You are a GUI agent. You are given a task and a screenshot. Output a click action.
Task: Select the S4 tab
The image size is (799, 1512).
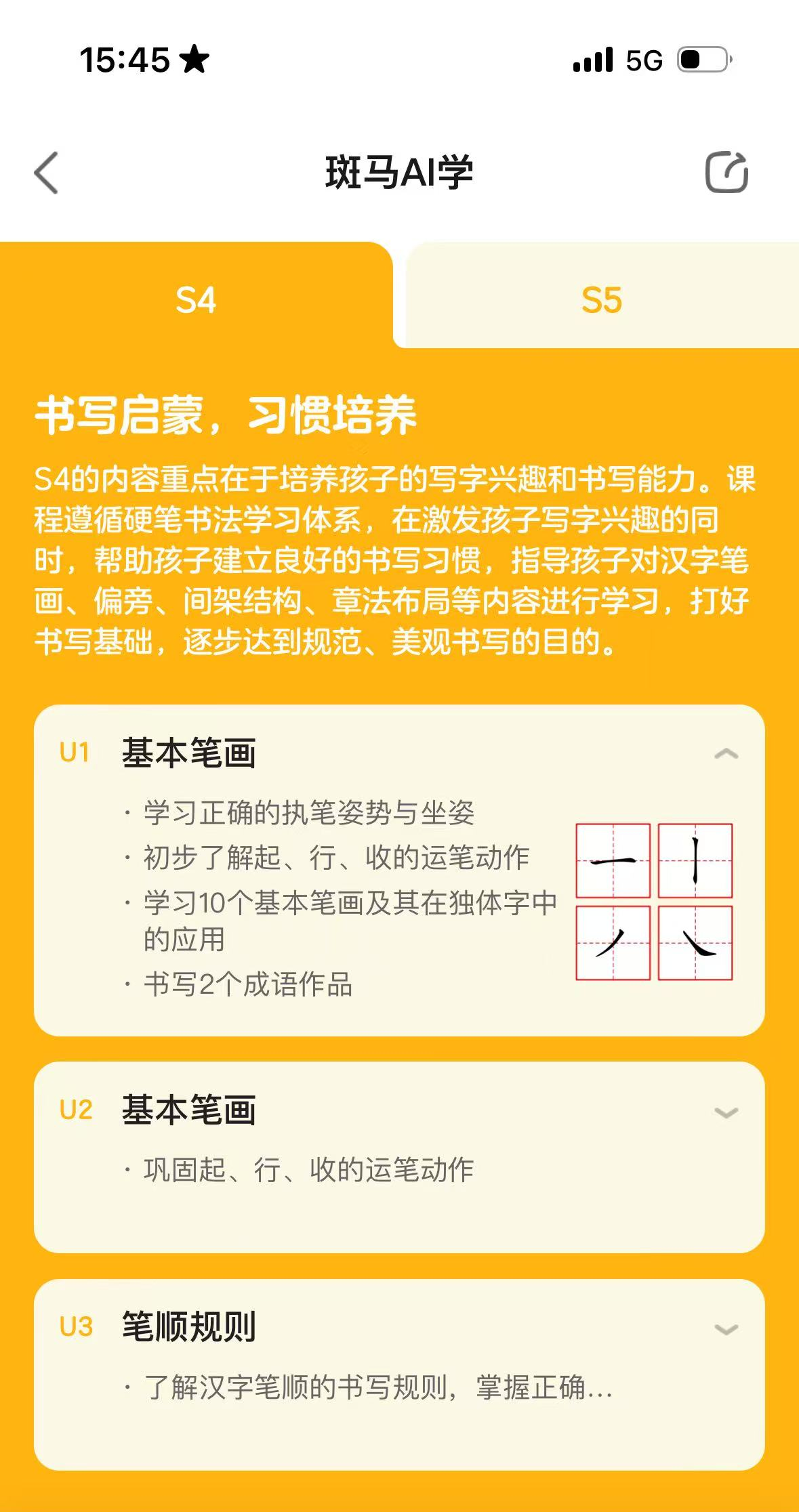196,299
